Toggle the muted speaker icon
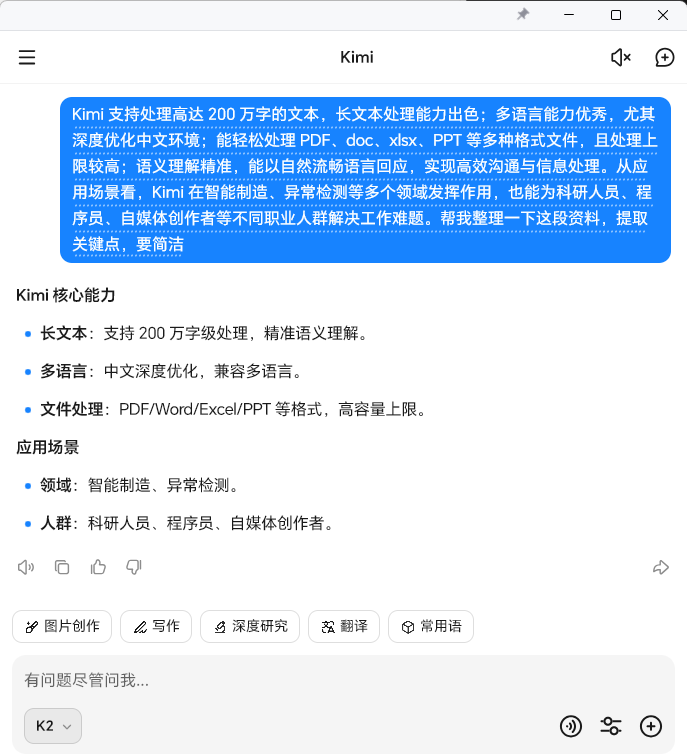Viewport: 687px width, 754px height. pyautogui.click(x=621, y=58)
